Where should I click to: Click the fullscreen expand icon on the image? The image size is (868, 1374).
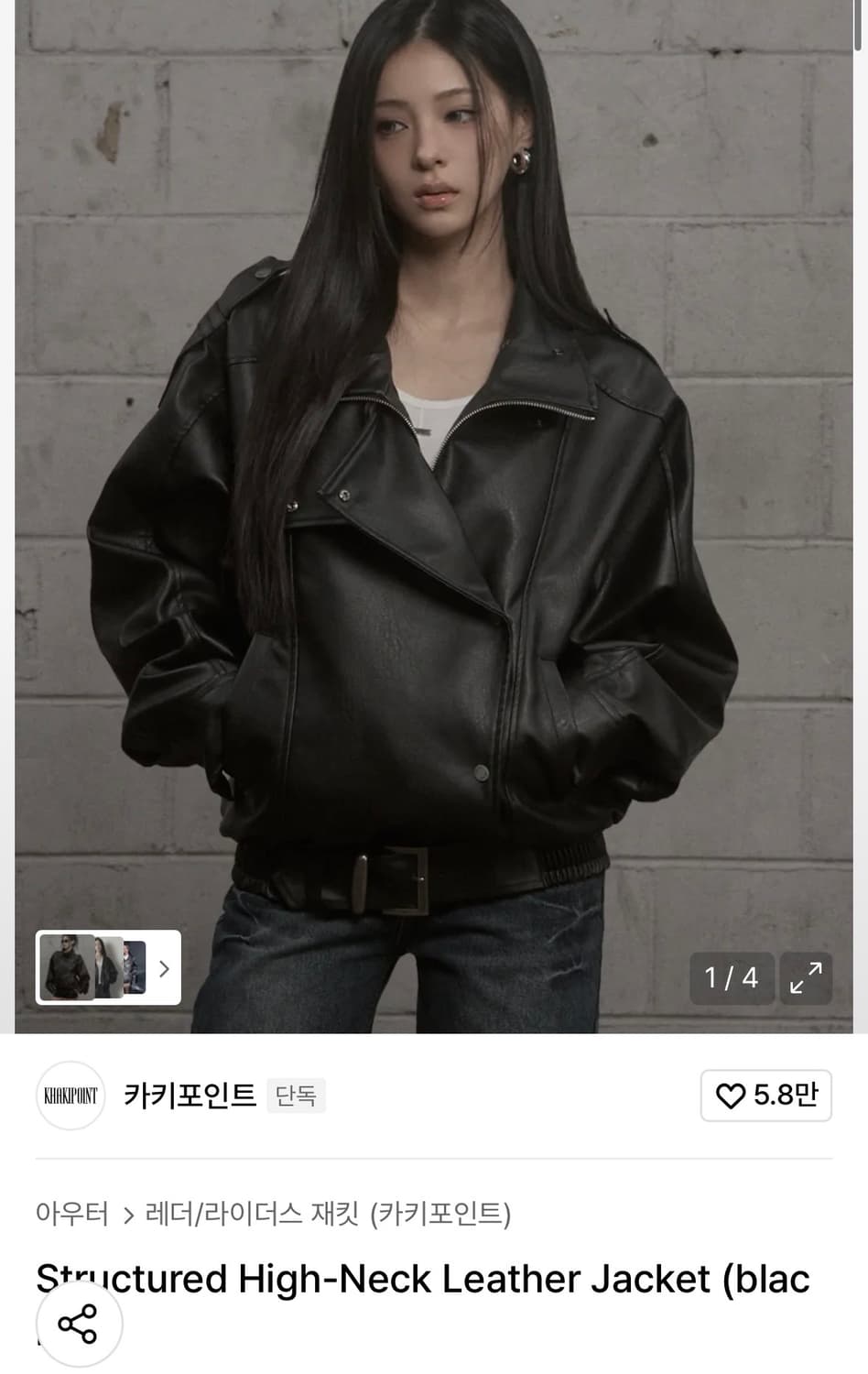coord(805,978)
